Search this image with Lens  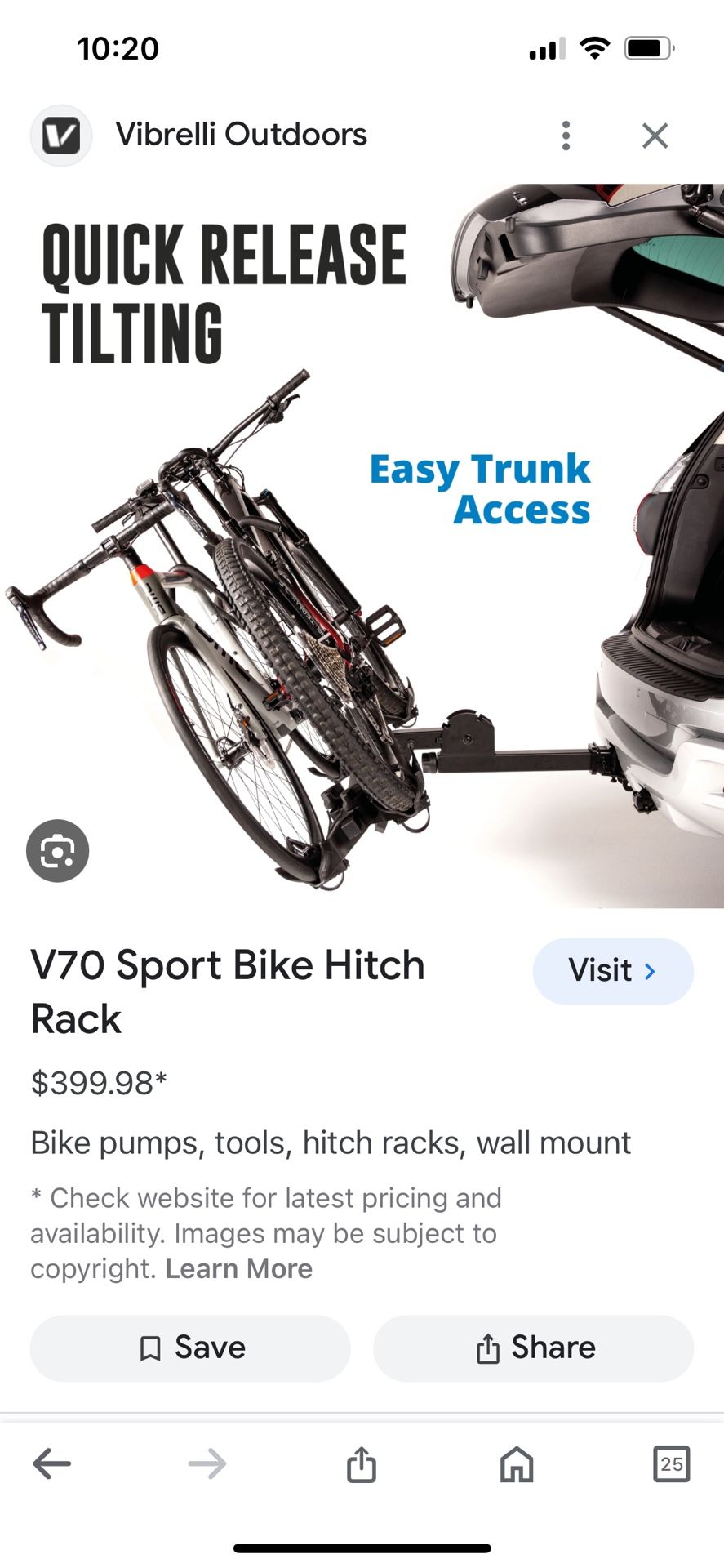click(x=57, y=850)
